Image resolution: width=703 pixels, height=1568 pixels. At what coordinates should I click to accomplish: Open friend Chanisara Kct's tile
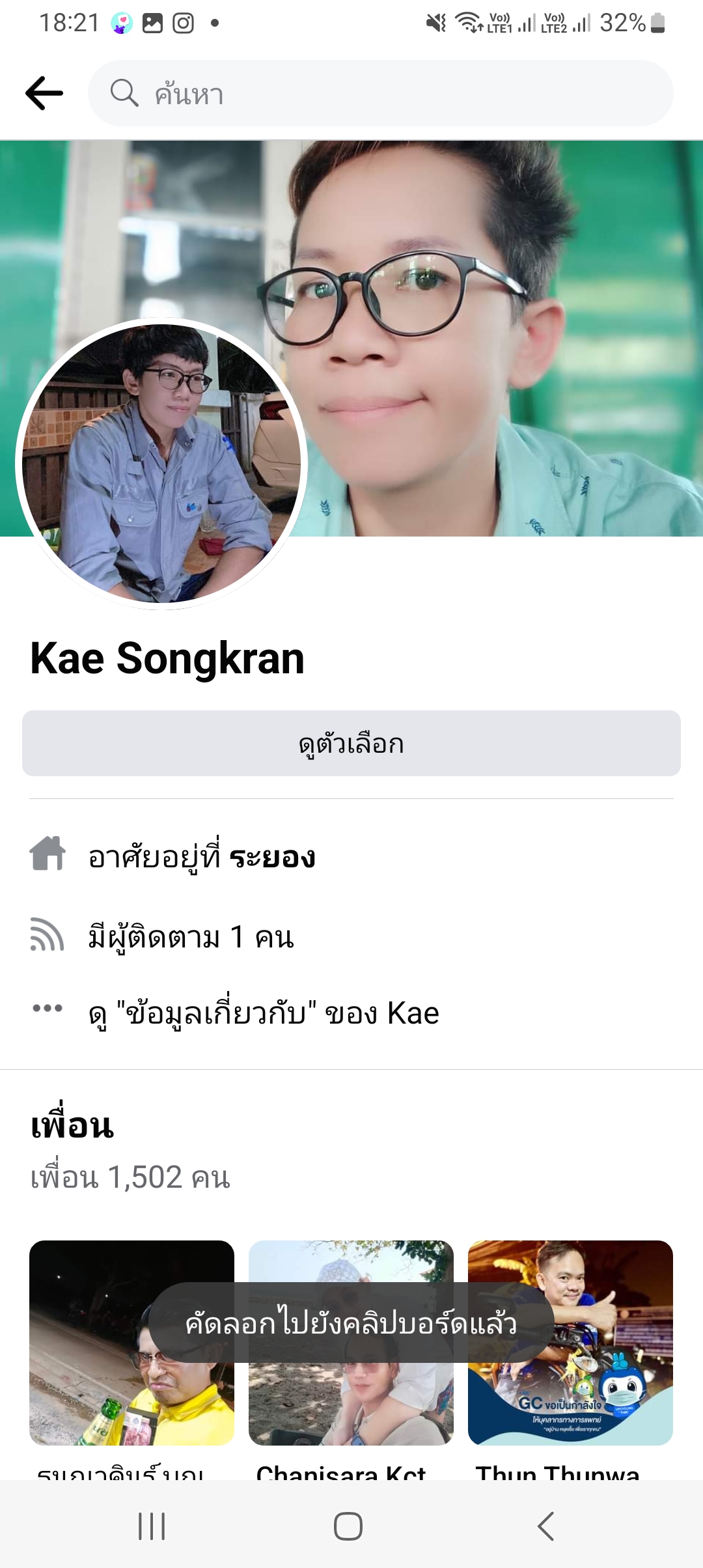tap(351, 1400)
